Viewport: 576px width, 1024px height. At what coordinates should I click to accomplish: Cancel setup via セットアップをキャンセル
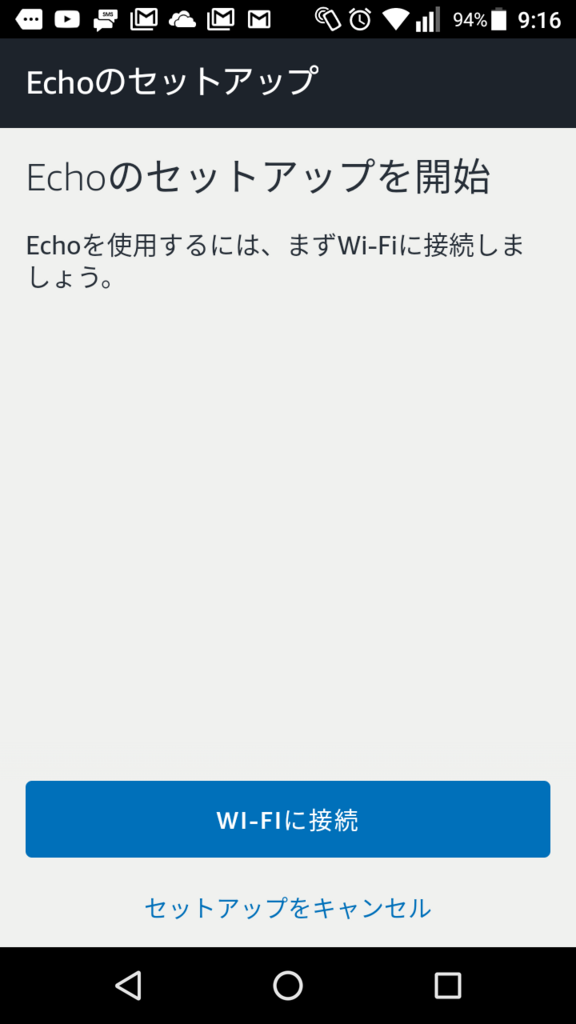(288, 908)
